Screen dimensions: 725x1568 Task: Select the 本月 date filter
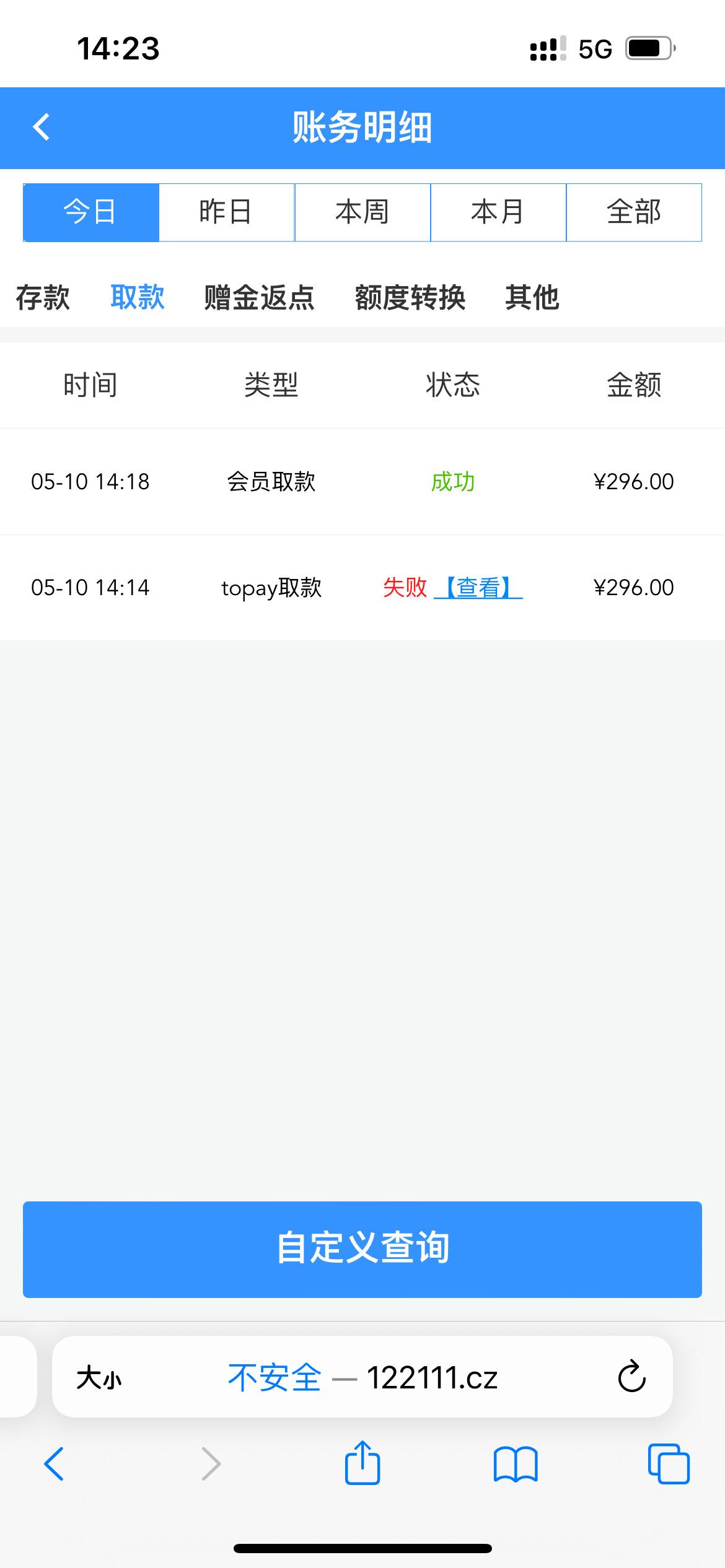click(499, 212)
